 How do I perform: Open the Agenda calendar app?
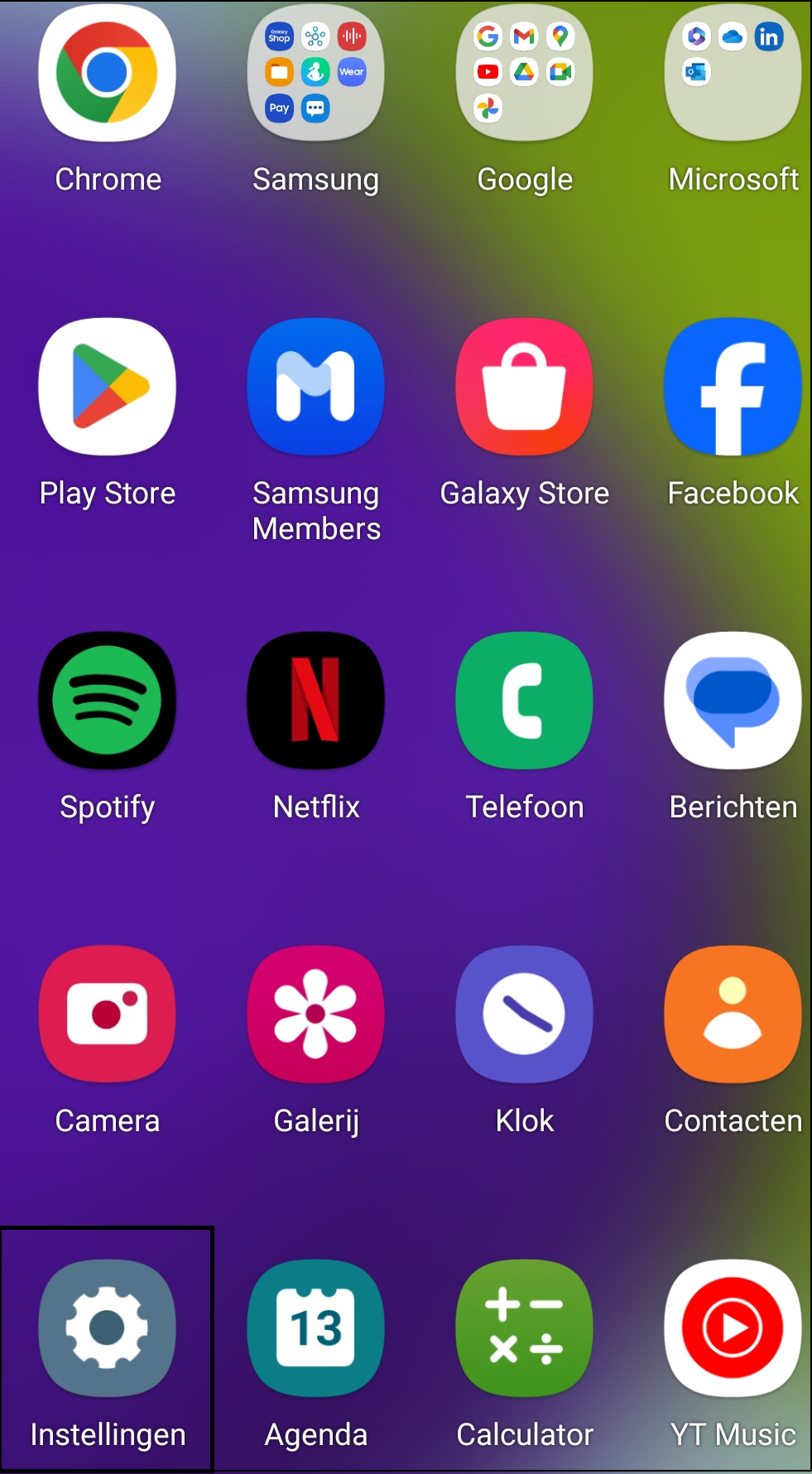(315, 1328)
